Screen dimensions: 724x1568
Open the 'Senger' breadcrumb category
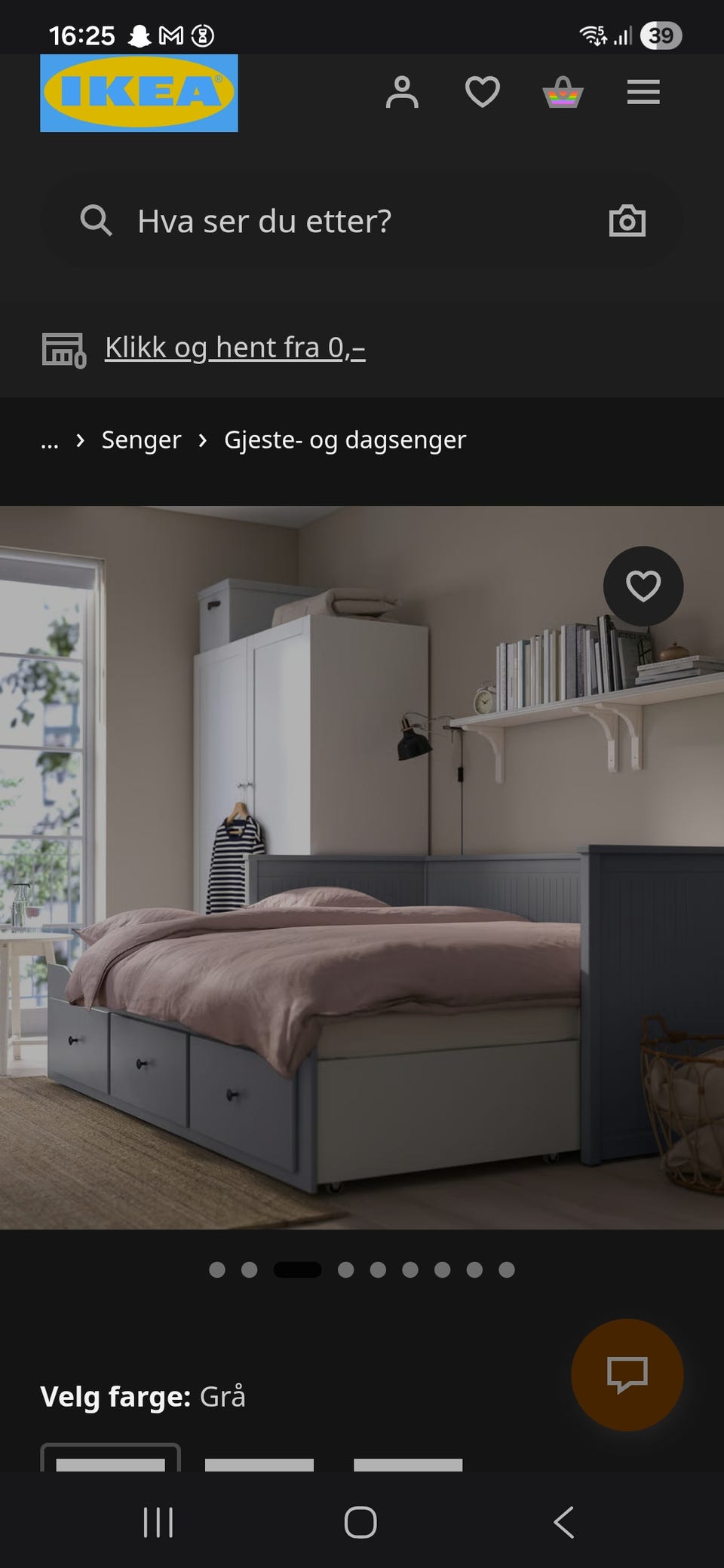[x=141, y=439]
